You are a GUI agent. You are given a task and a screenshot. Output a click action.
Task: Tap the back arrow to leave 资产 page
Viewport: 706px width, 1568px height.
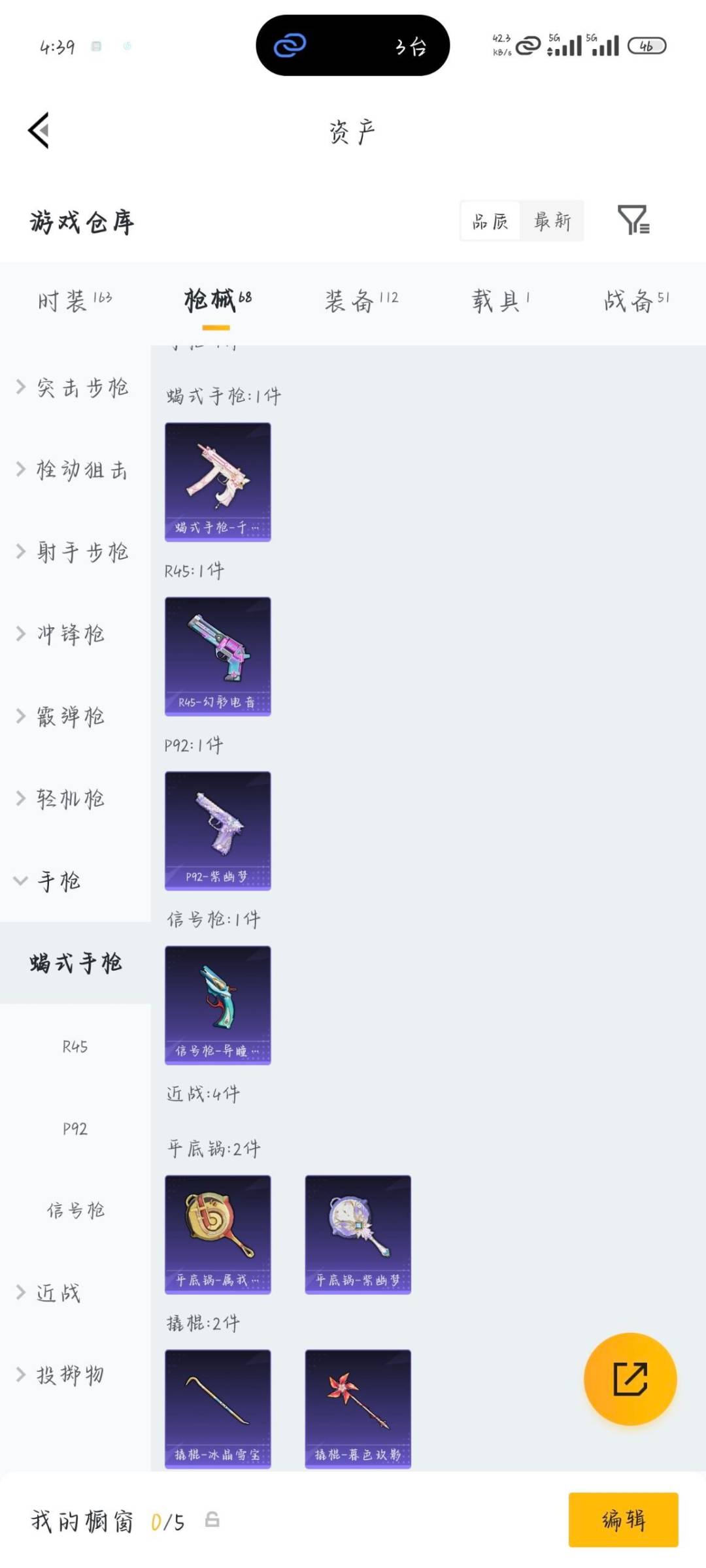[x=39, y=129]
